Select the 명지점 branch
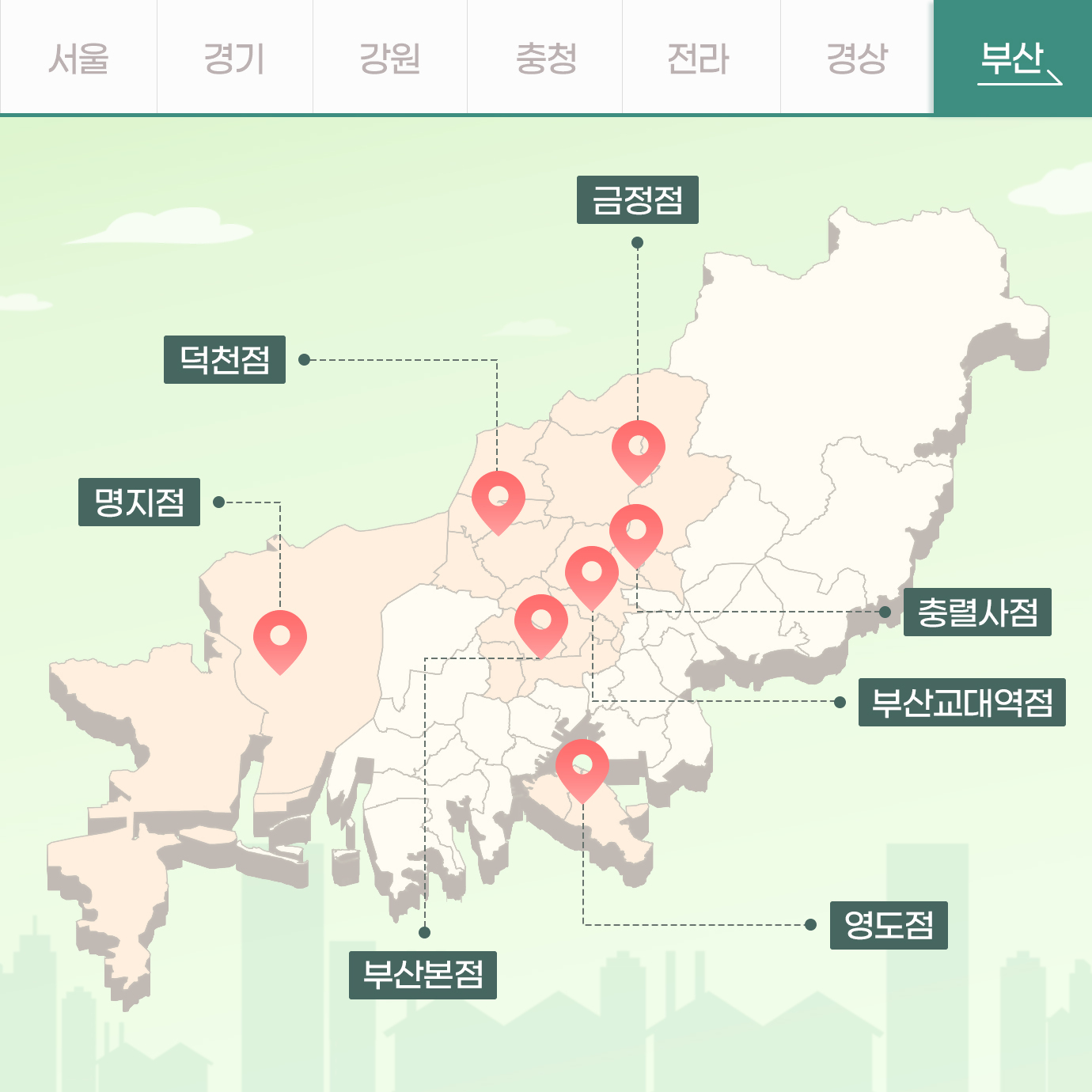Screen dimensions: 1092x1092 point(139,502)
